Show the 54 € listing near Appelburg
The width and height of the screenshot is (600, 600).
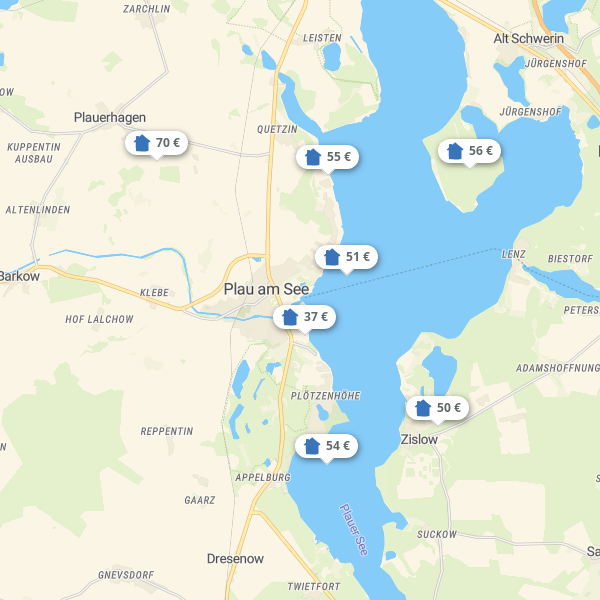326,445
